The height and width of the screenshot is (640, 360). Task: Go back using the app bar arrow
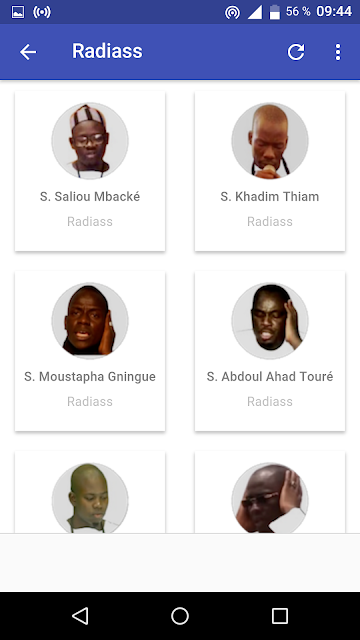[28, 52]
